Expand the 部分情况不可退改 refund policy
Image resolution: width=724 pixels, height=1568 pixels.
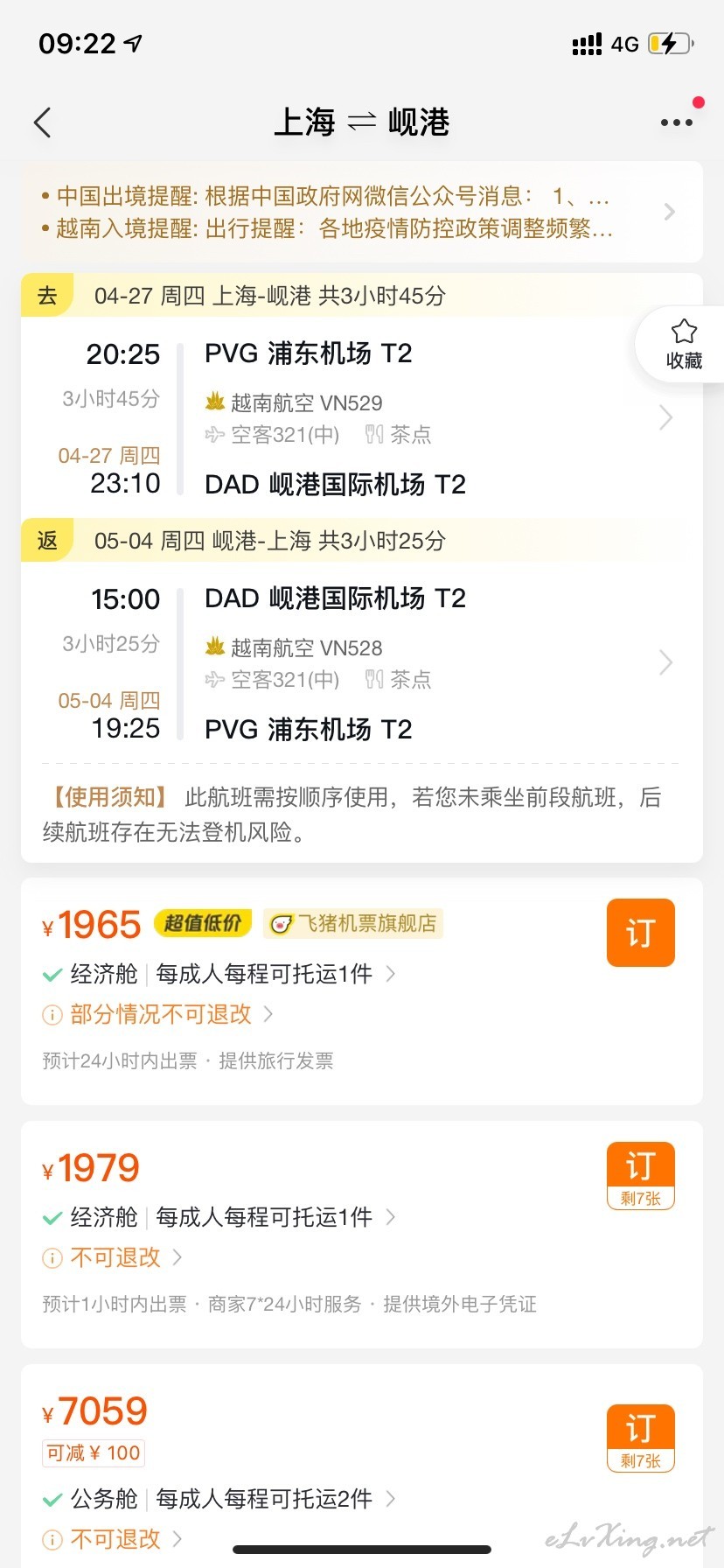(158, 1014)
